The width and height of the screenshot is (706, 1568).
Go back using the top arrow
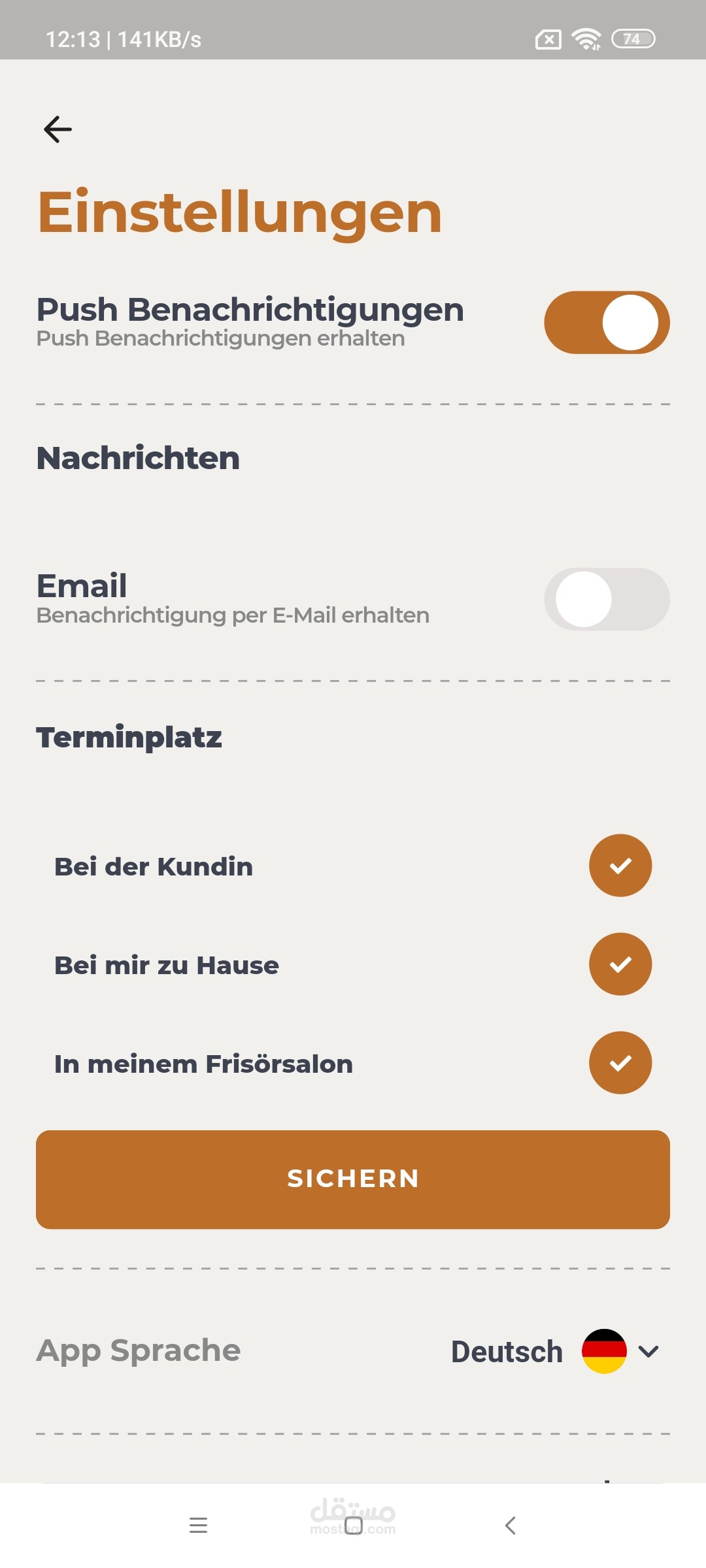[x=58, y=129]
